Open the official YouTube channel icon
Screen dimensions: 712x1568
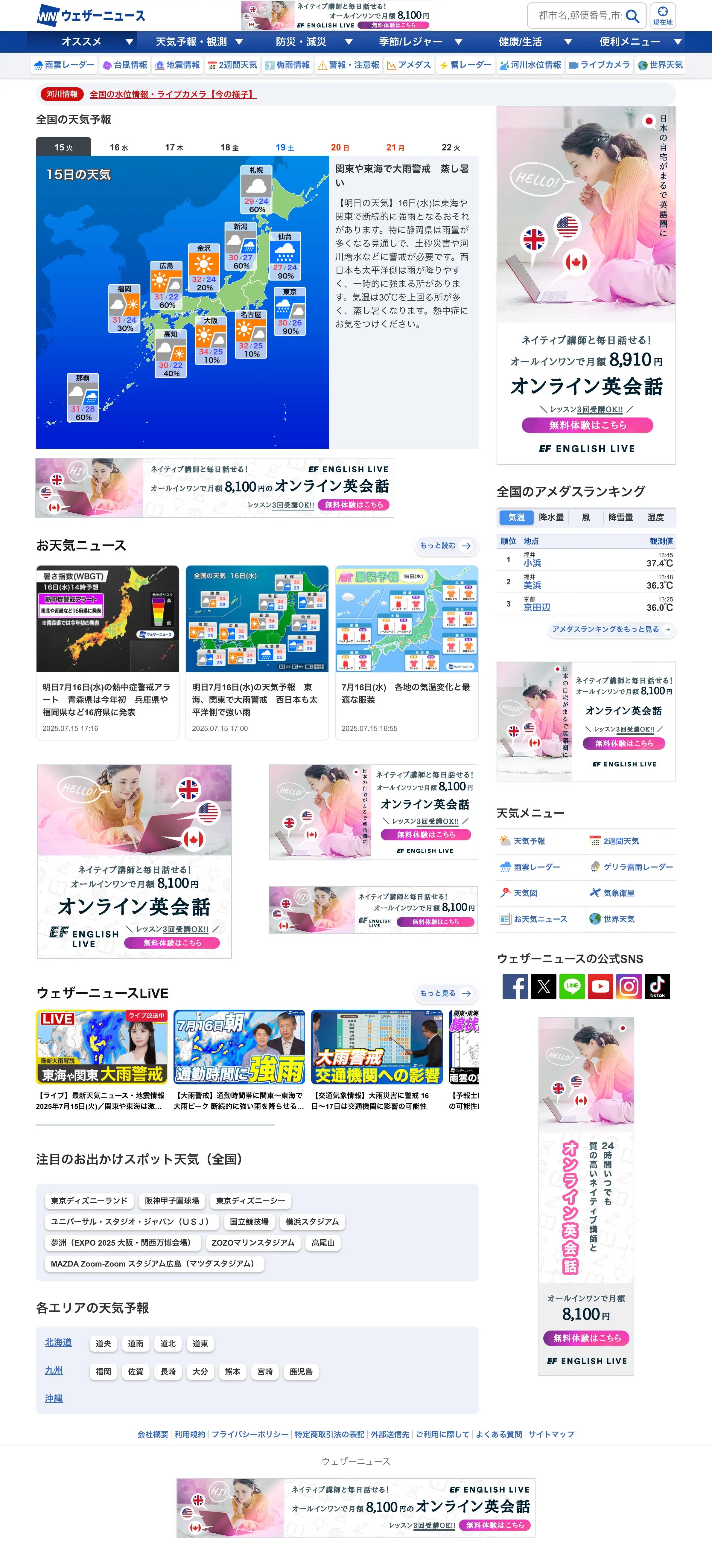(600, 986)
